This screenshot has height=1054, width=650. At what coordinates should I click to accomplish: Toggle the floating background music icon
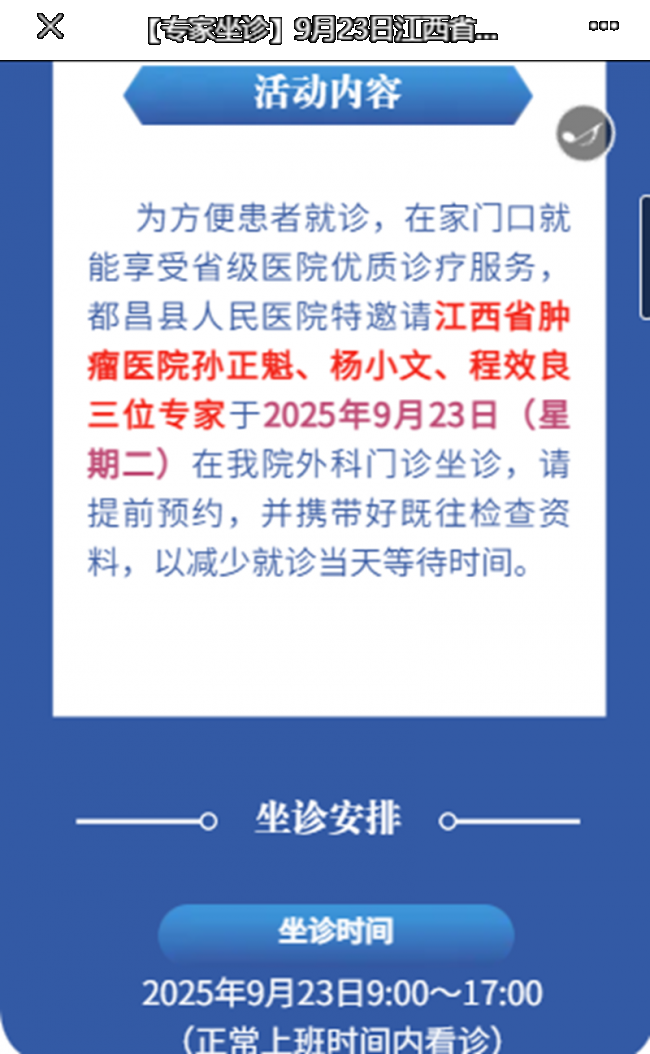585,133
